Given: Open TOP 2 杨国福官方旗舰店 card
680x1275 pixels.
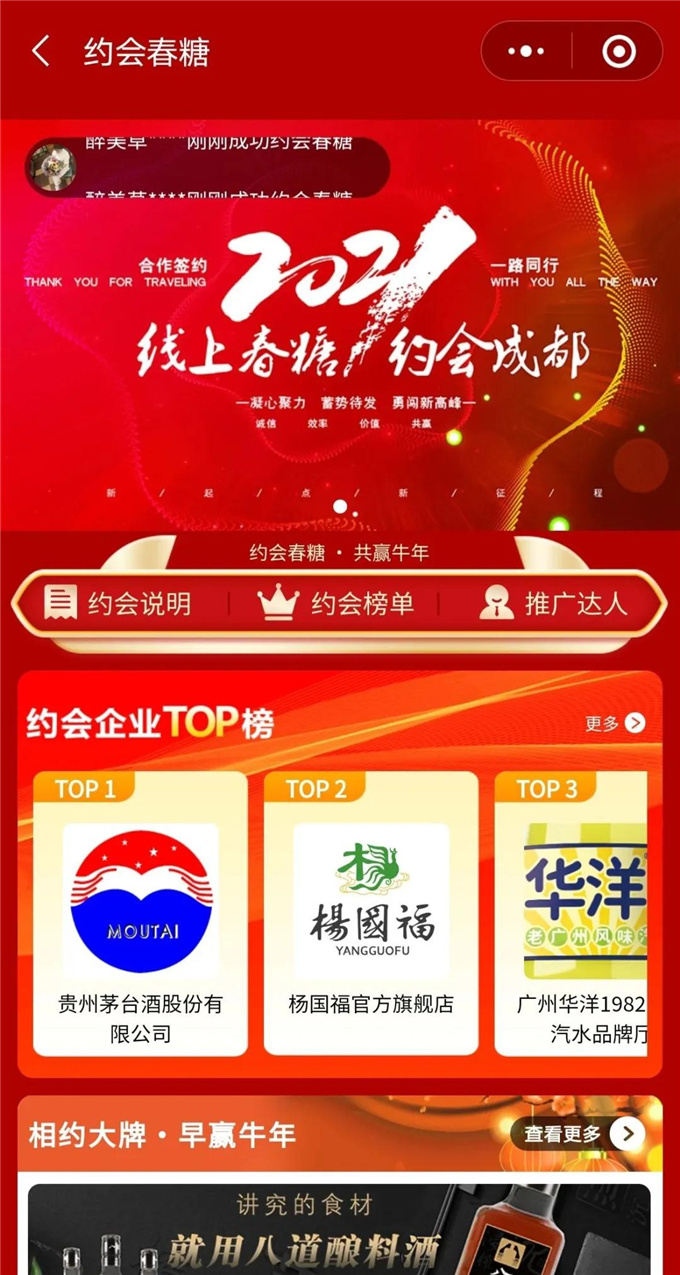Looking at the screenshot, I should pos(371,914).
